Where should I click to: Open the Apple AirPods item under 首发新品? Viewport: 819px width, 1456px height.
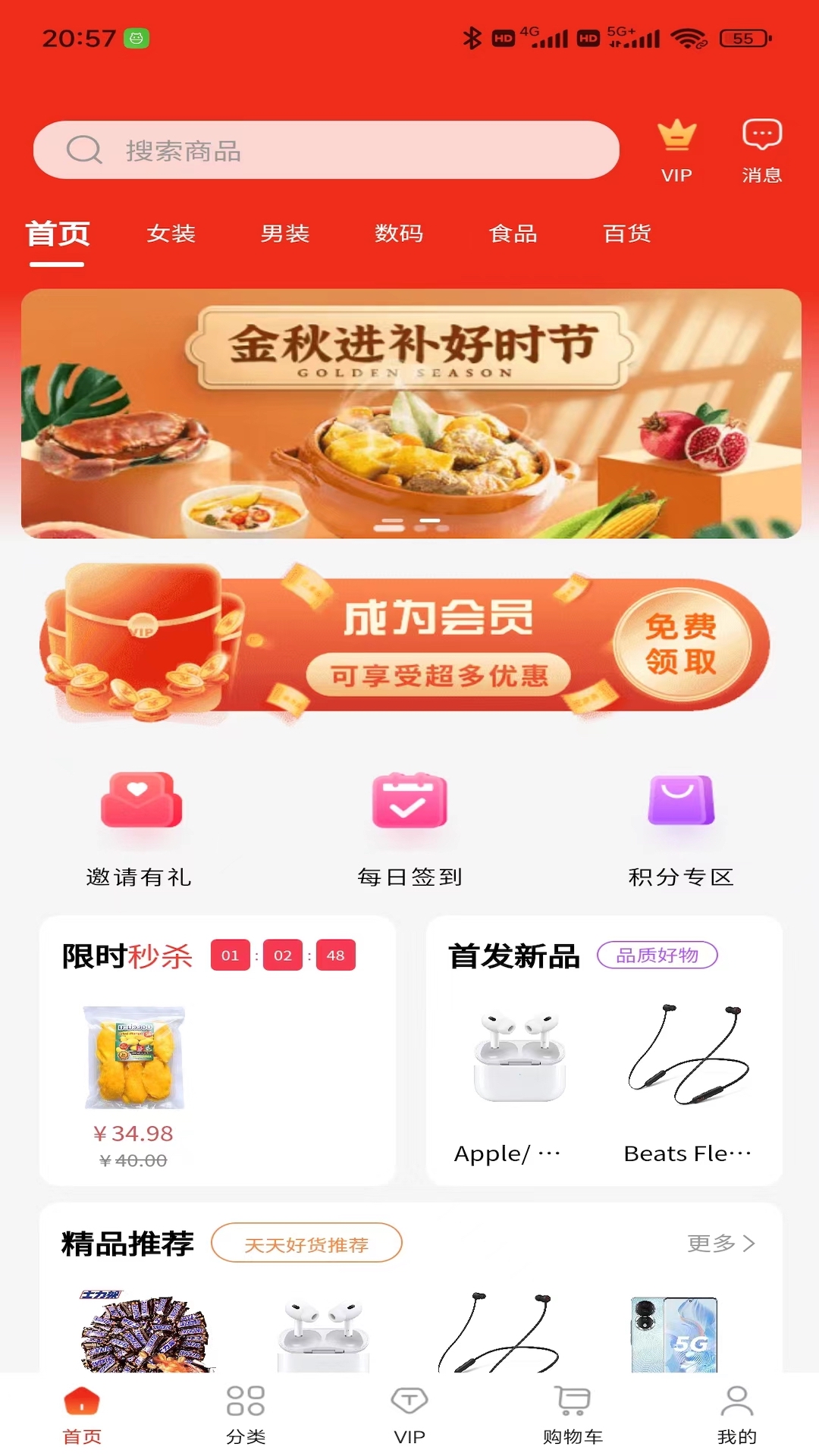[x=519, y=1077]
